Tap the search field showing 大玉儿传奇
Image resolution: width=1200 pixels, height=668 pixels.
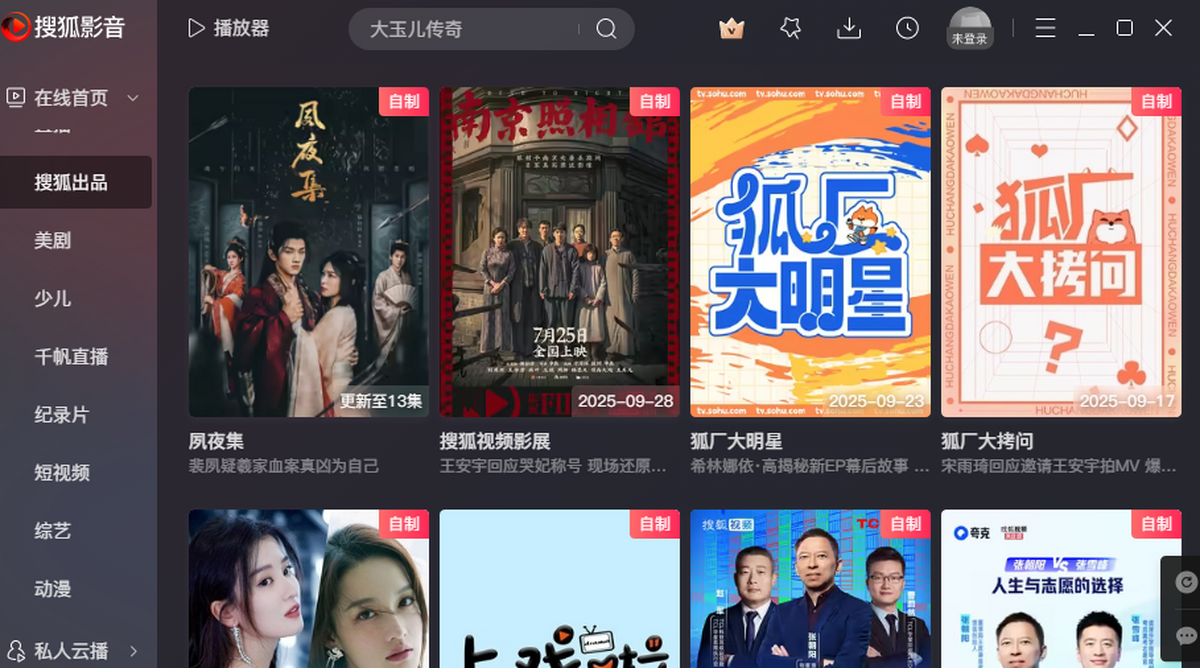tap(470, 29)
